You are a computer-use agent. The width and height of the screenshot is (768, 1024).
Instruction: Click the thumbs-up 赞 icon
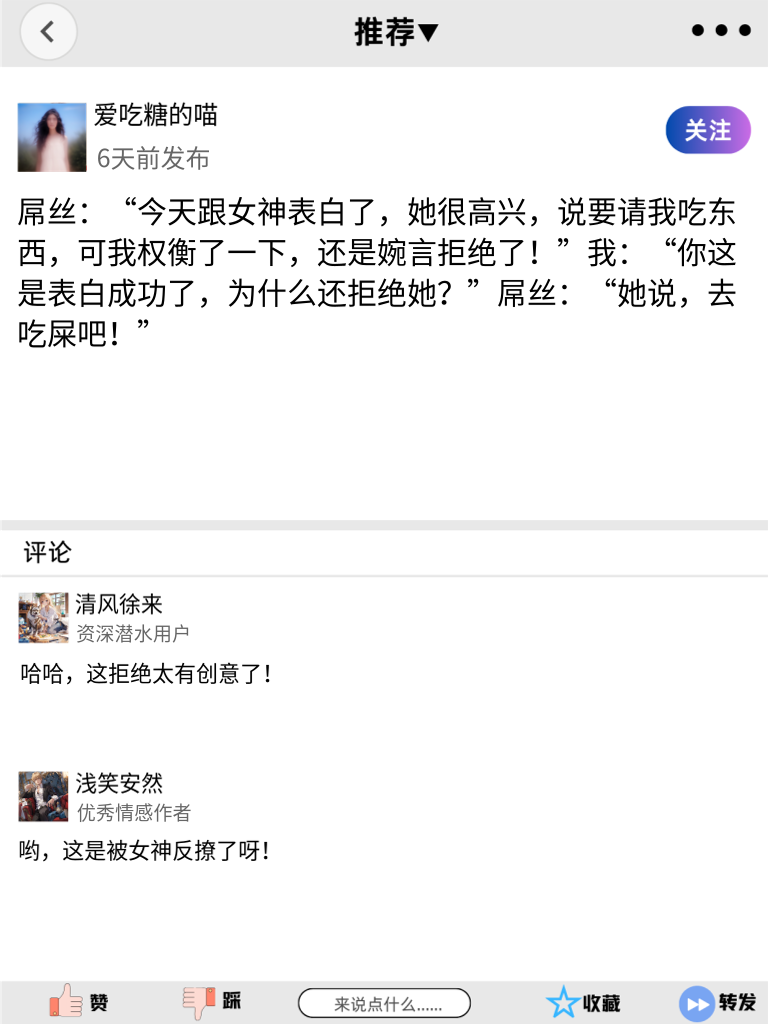coord(64,1001)
